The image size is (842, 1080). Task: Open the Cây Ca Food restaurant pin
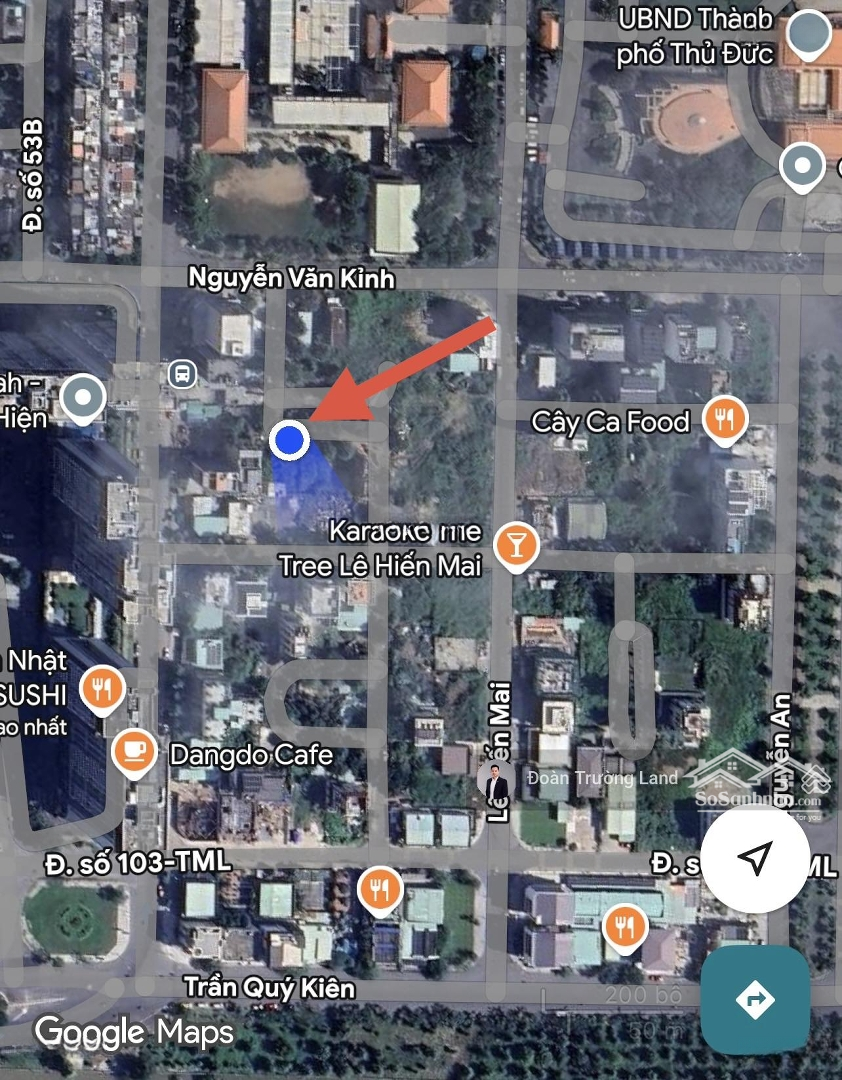coord(726,421)
